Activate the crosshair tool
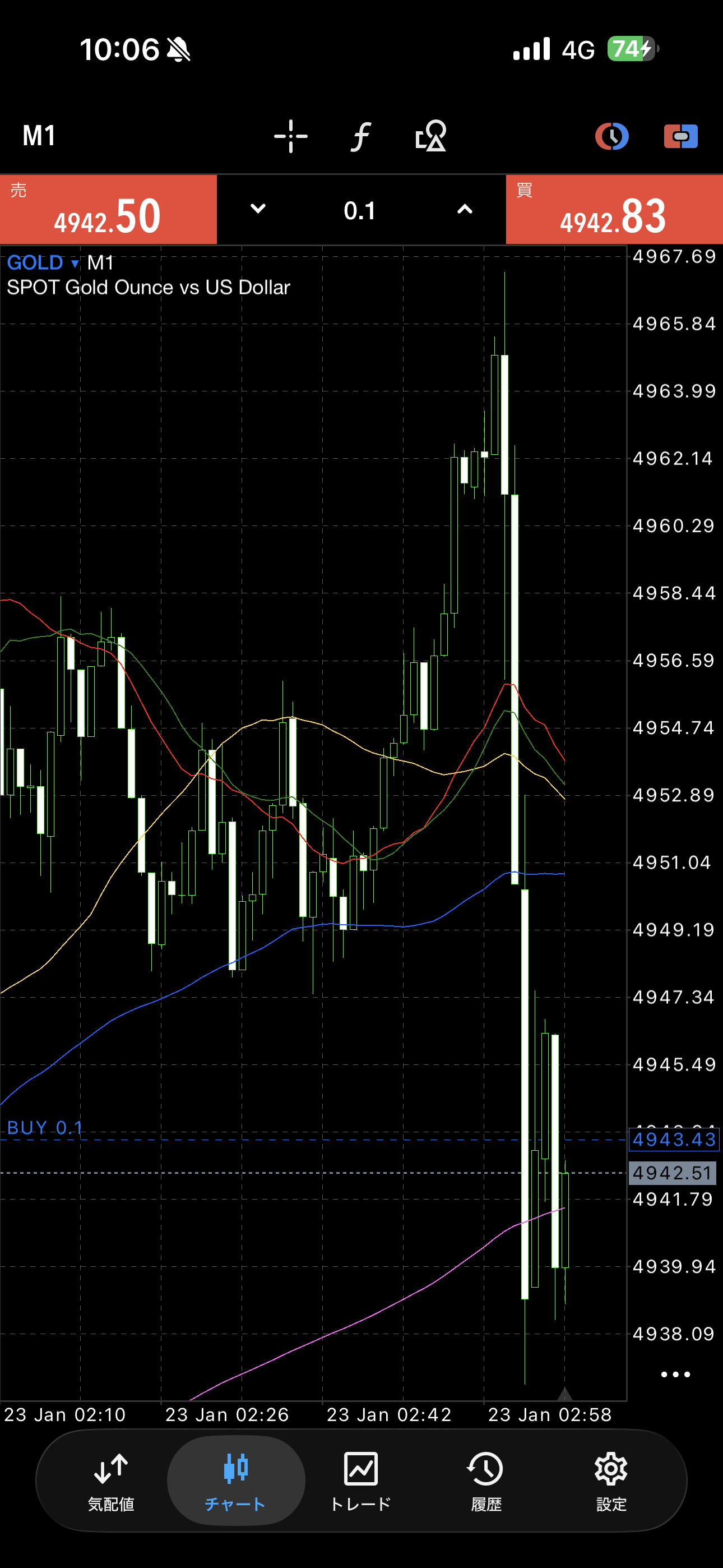This screenshot has width=723, height=1568. click(290, 136)
